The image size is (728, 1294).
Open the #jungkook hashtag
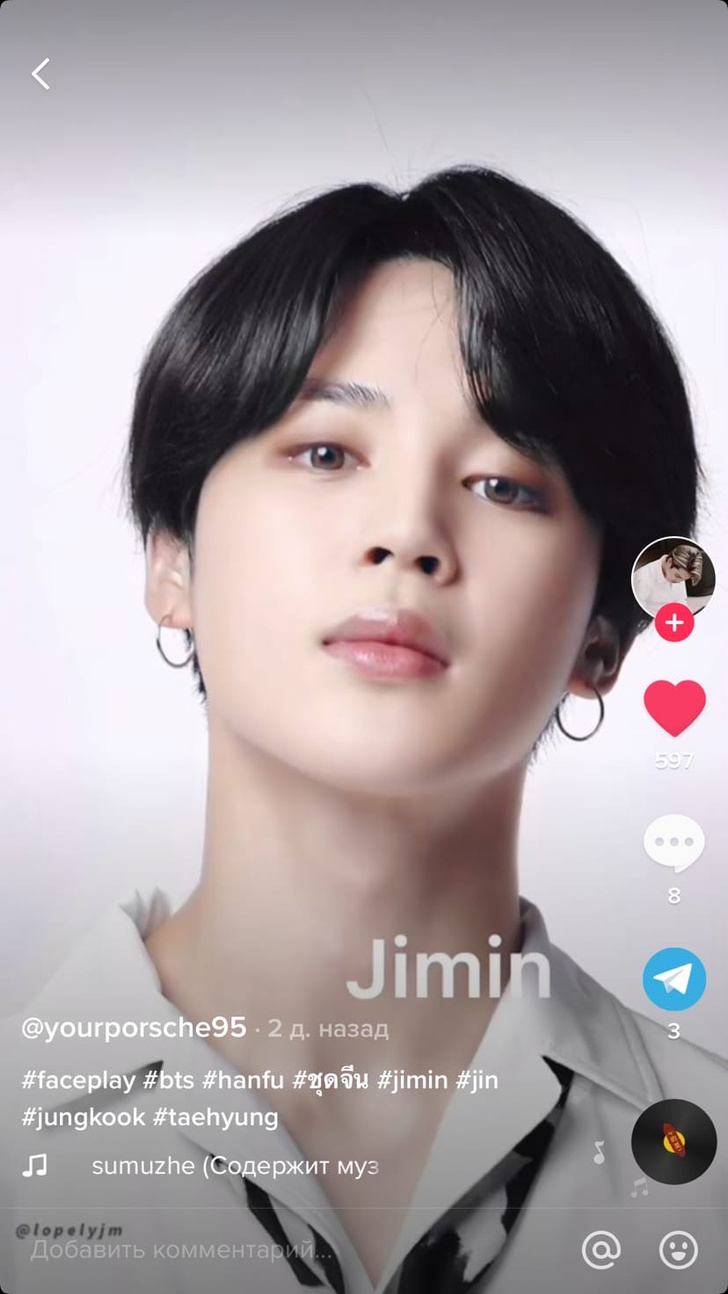[x=83, y=1117]
